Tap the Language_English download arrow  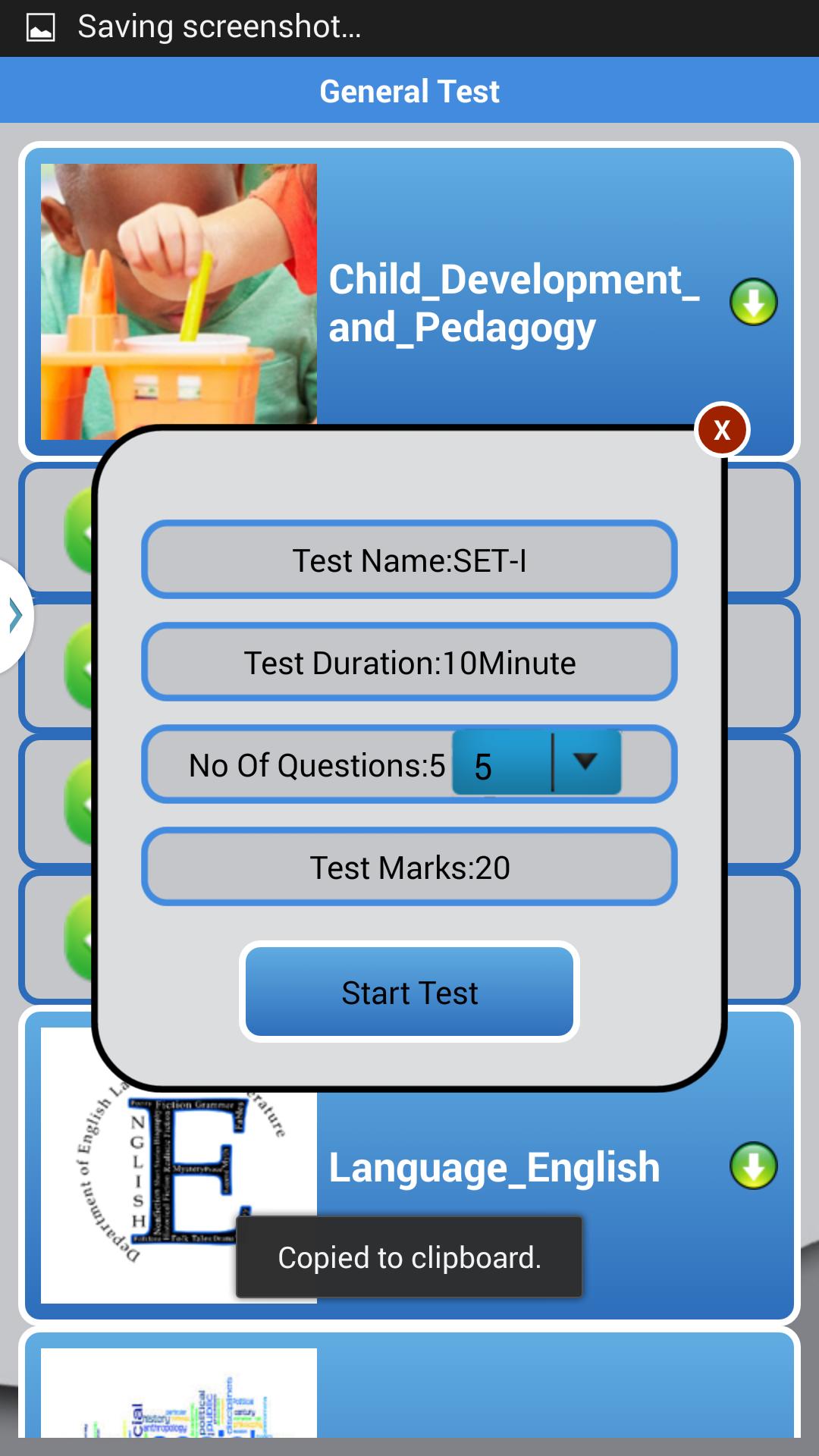[x=753, y=1166]
